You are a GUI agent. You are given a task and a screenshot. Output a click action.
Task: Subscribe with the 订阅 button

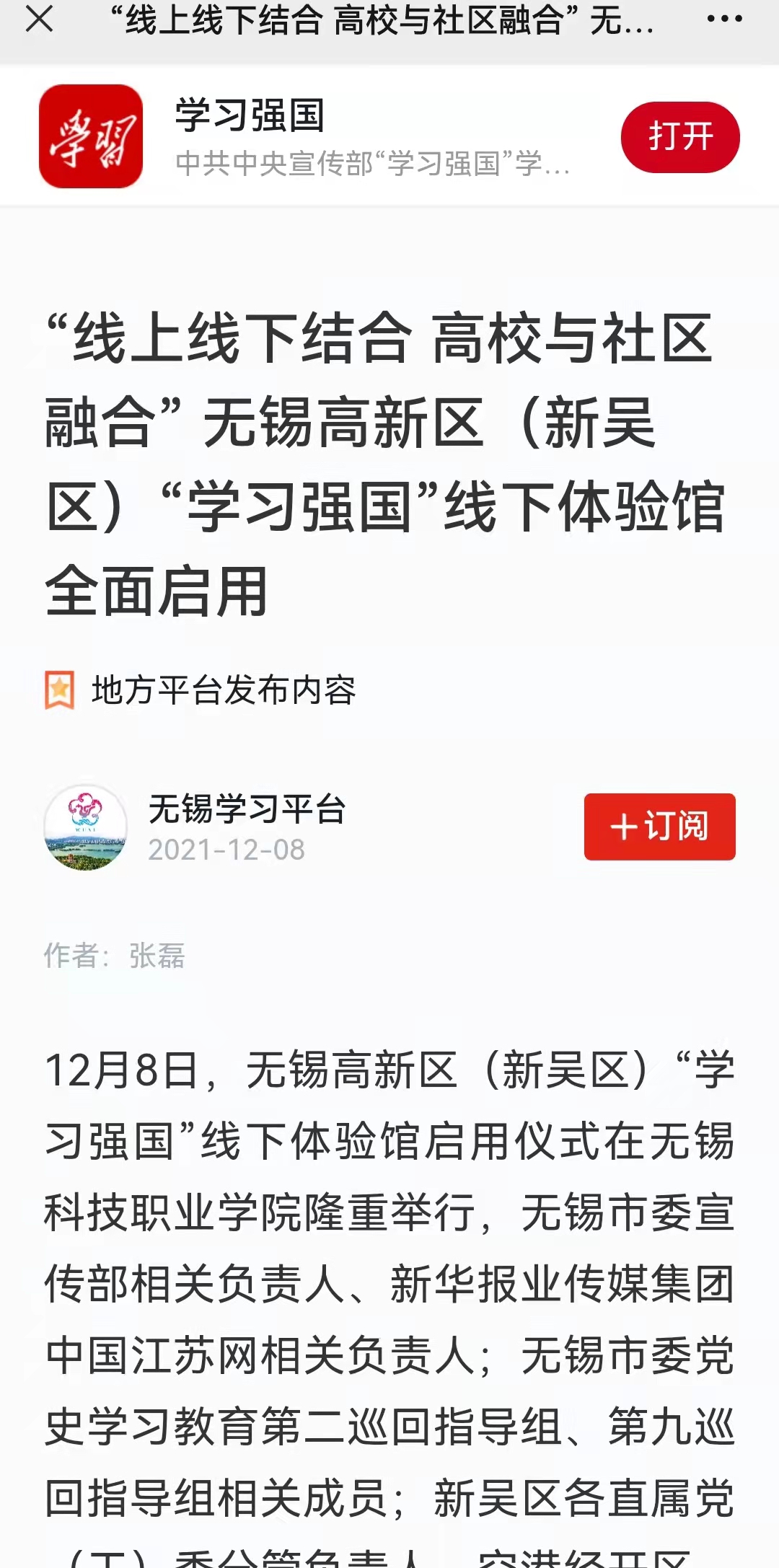point(659,827)
